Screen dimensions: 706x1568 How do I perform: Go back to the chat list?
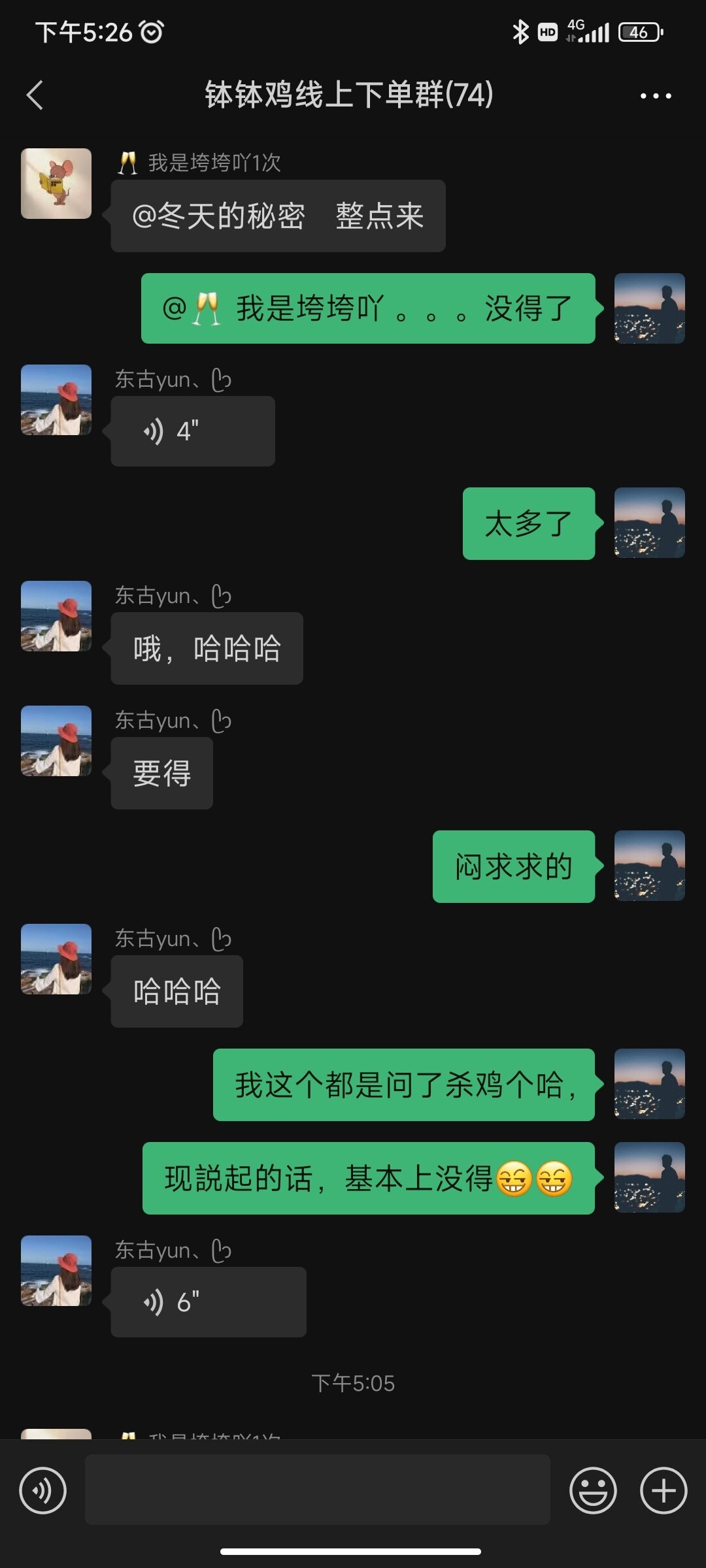coord(35,95)
